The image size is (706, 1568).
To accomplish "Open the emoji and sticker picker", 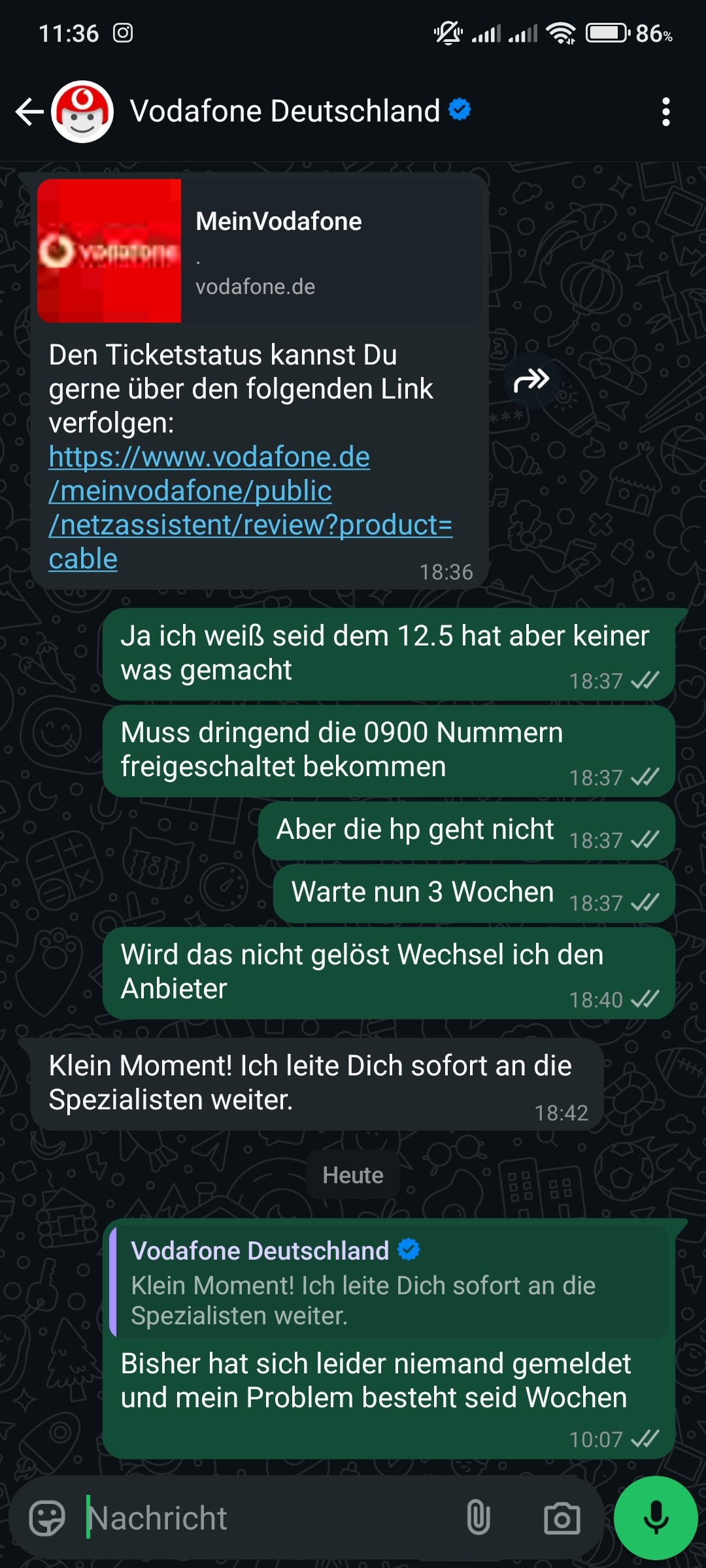I will (47, 1518).
